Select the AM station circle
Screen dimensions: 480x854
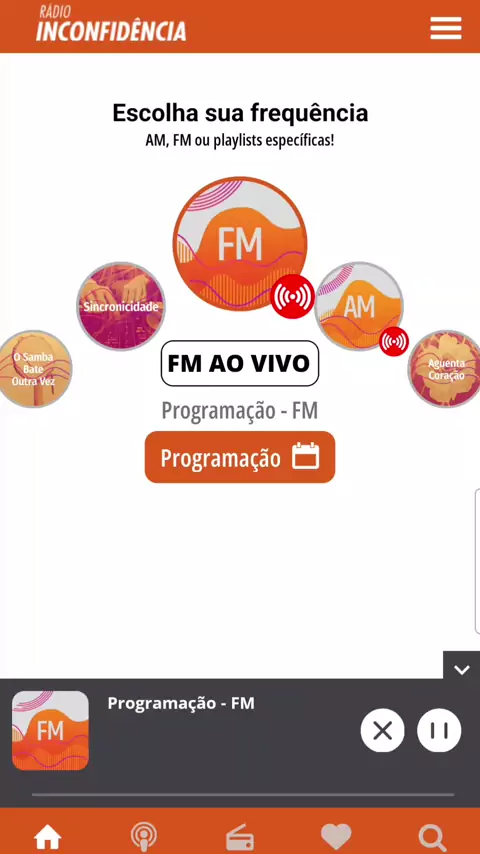click(x=360, y=306)
